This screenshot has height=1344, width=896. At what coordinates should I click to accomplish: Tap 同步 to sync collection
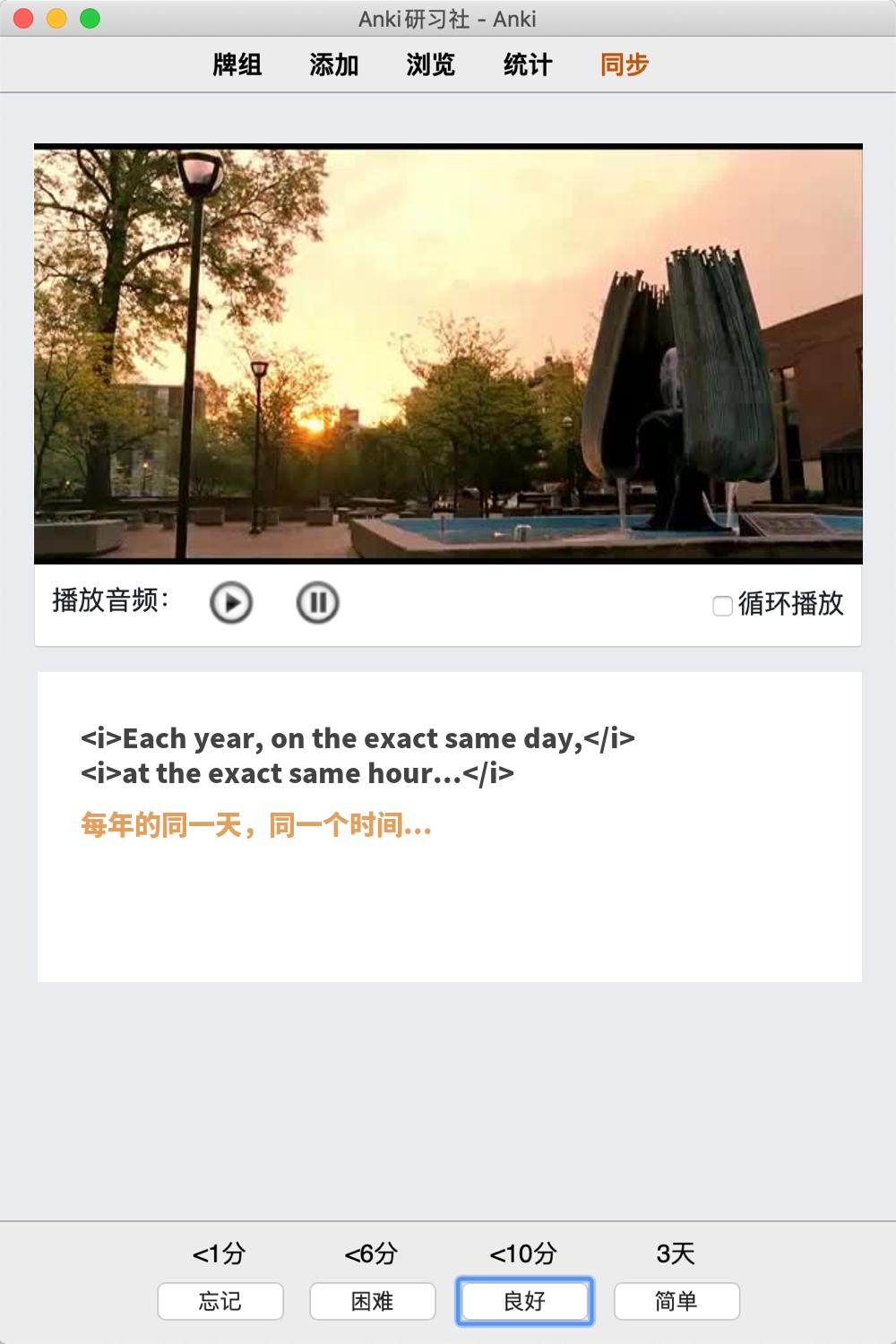point(624,65)
